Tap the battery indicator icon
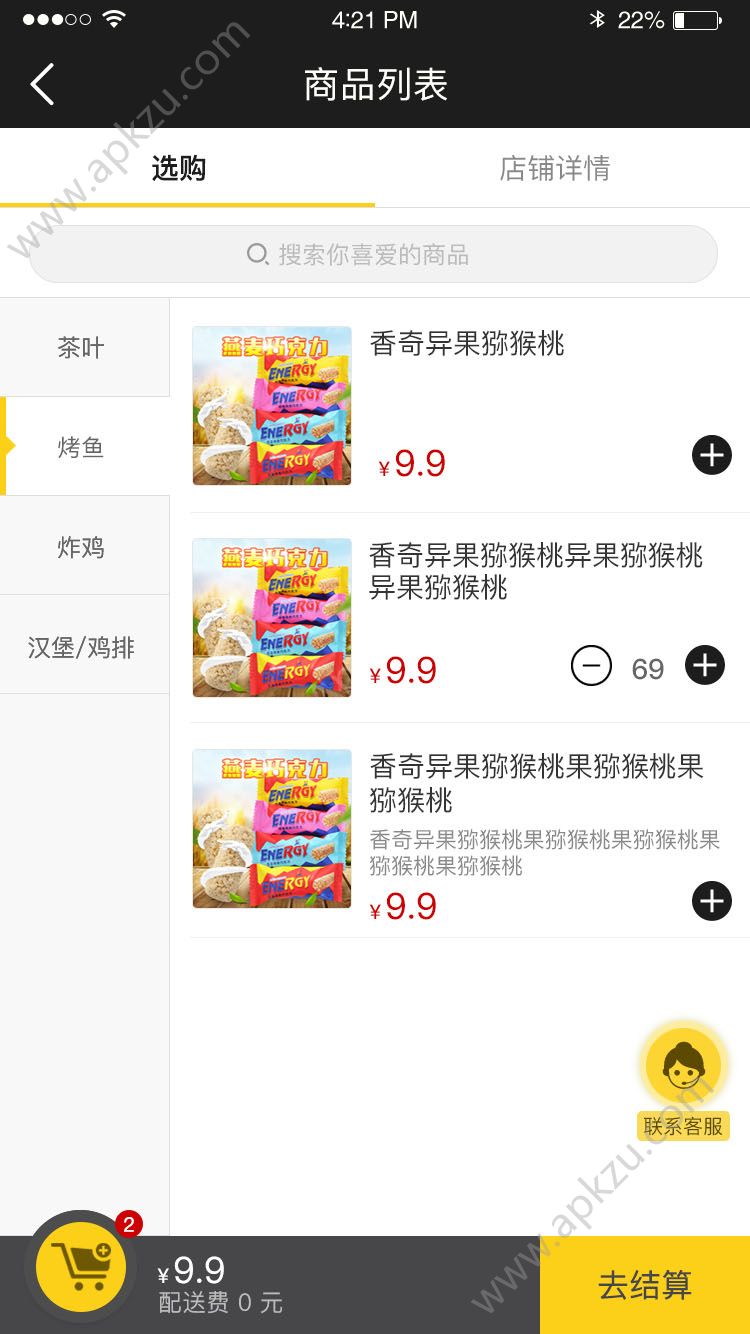Screen dimensions: 750x1334 pos(700,18)
